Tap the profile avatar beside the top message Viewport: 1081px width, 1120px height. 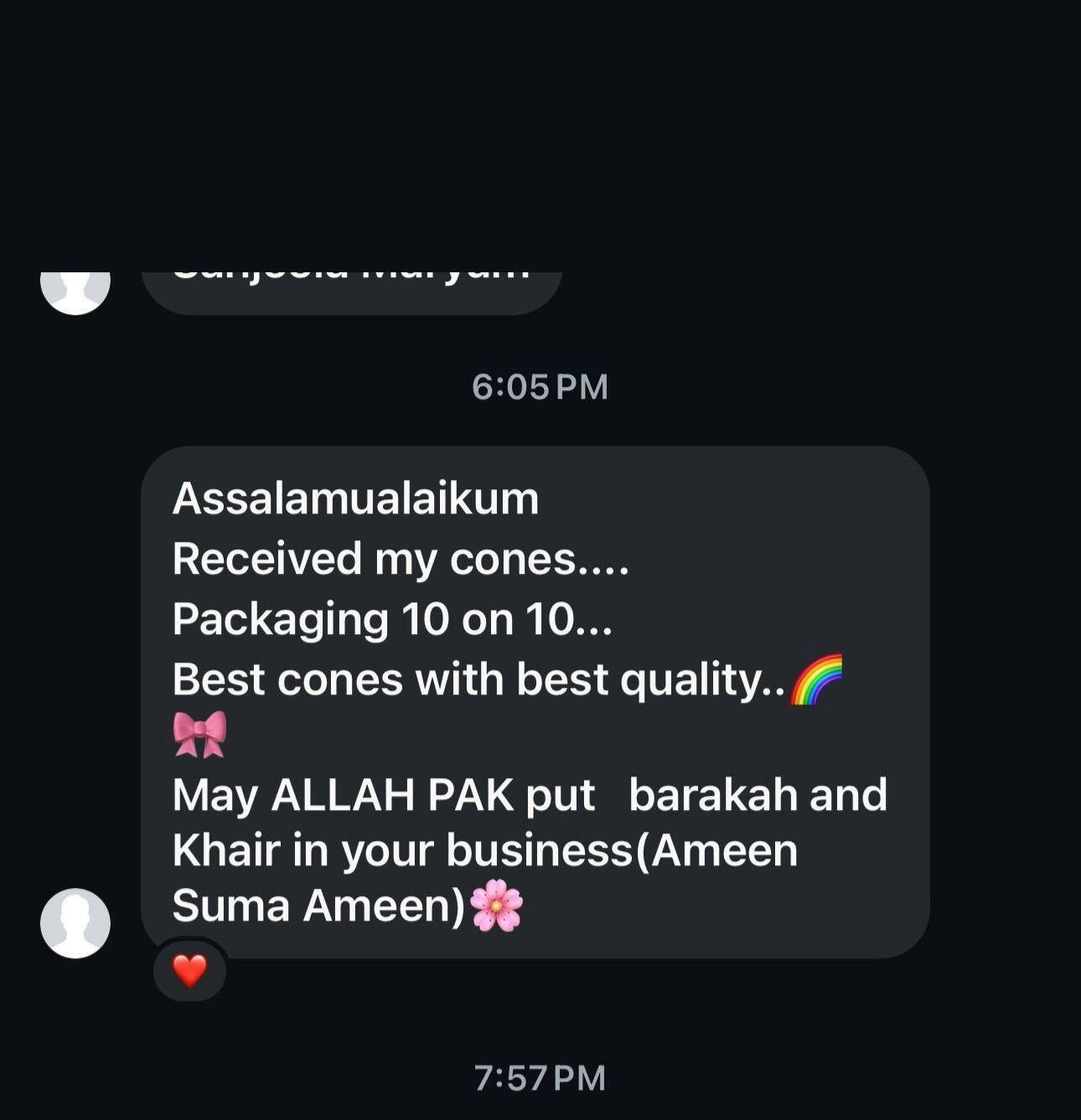pyautogui.click(x=75, y=291)
